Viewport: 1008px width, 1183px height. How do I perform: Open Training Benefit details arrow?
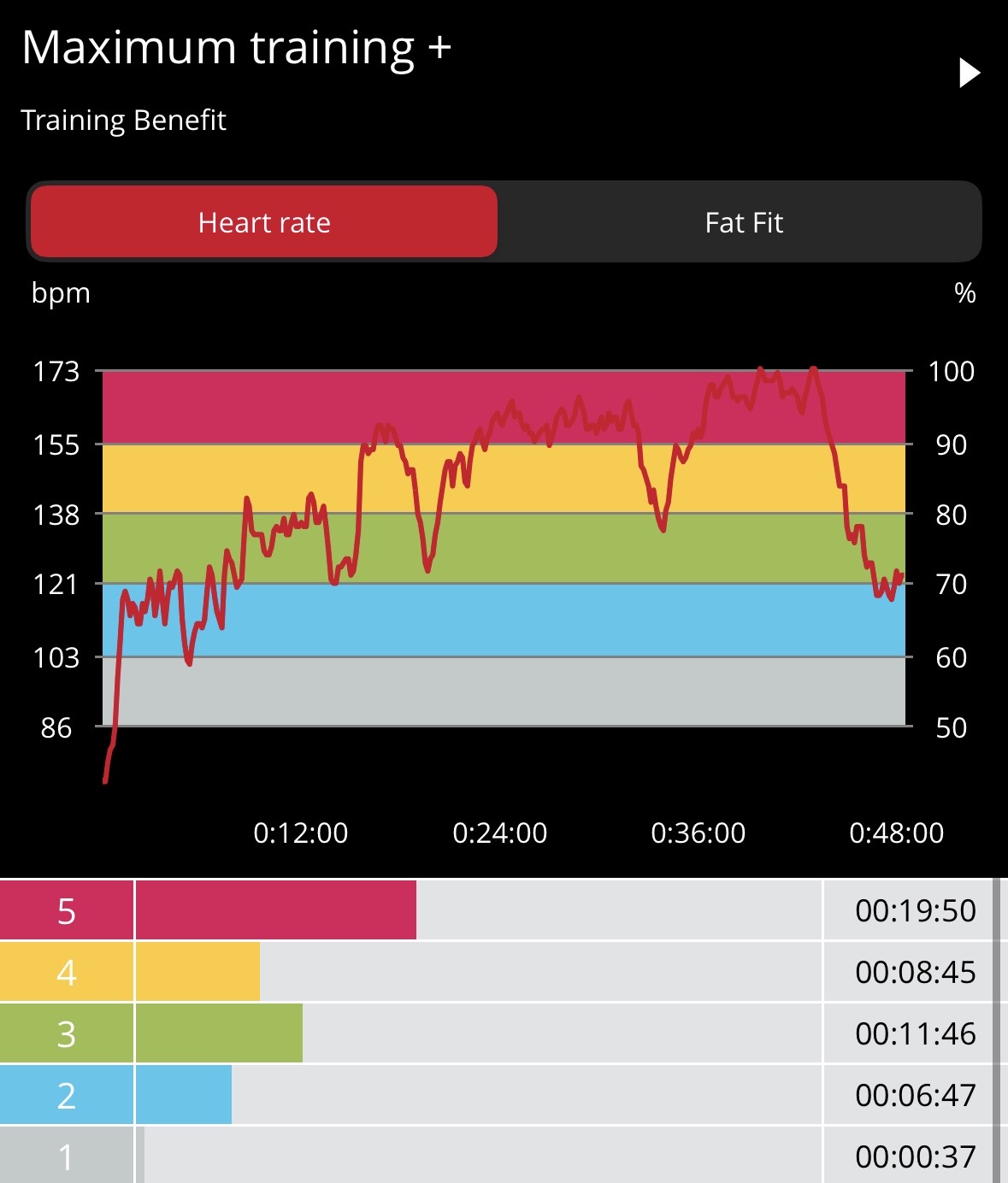(969, 74)
